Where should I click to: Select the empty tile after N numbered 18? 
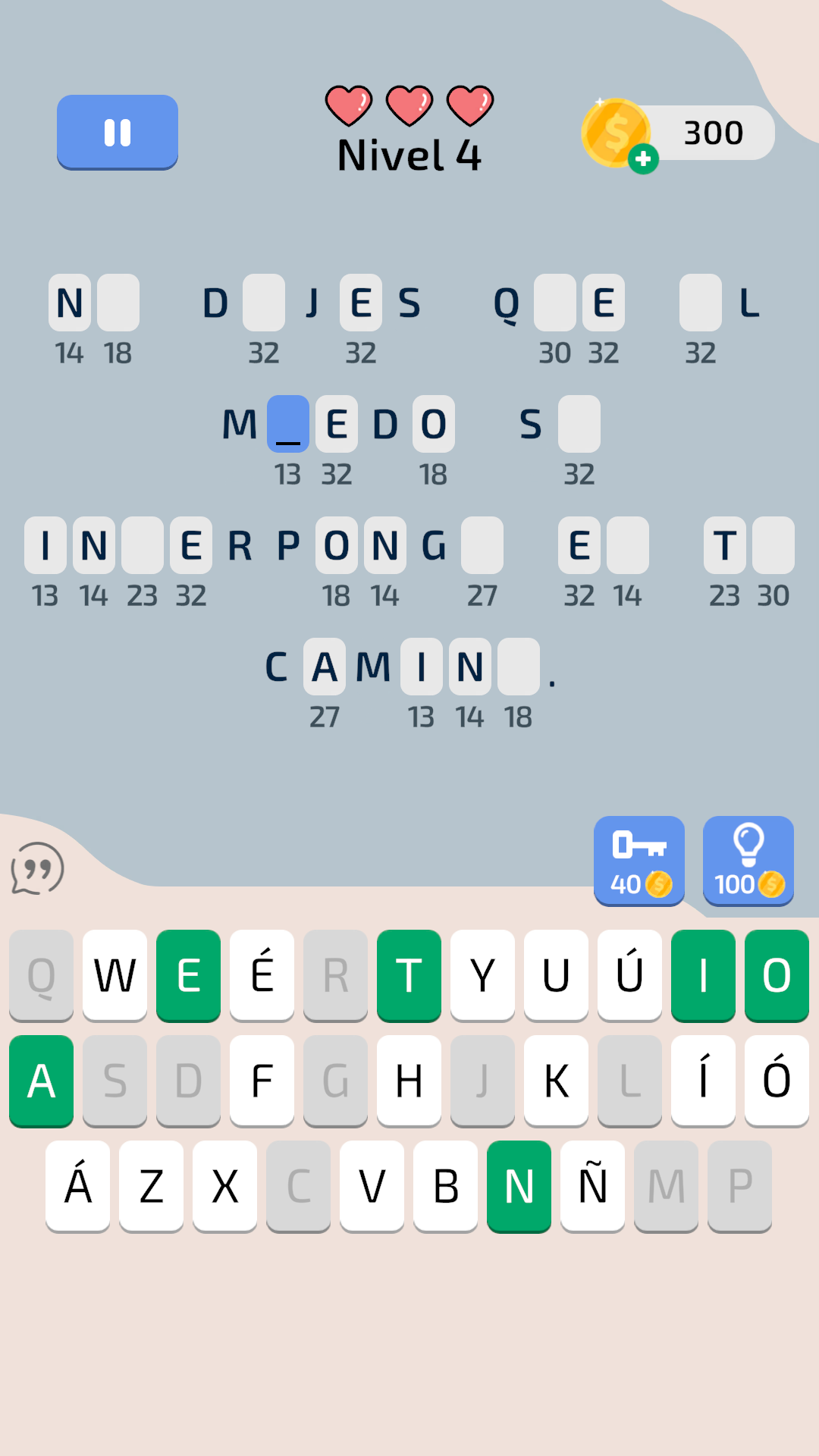click(118, 303)
